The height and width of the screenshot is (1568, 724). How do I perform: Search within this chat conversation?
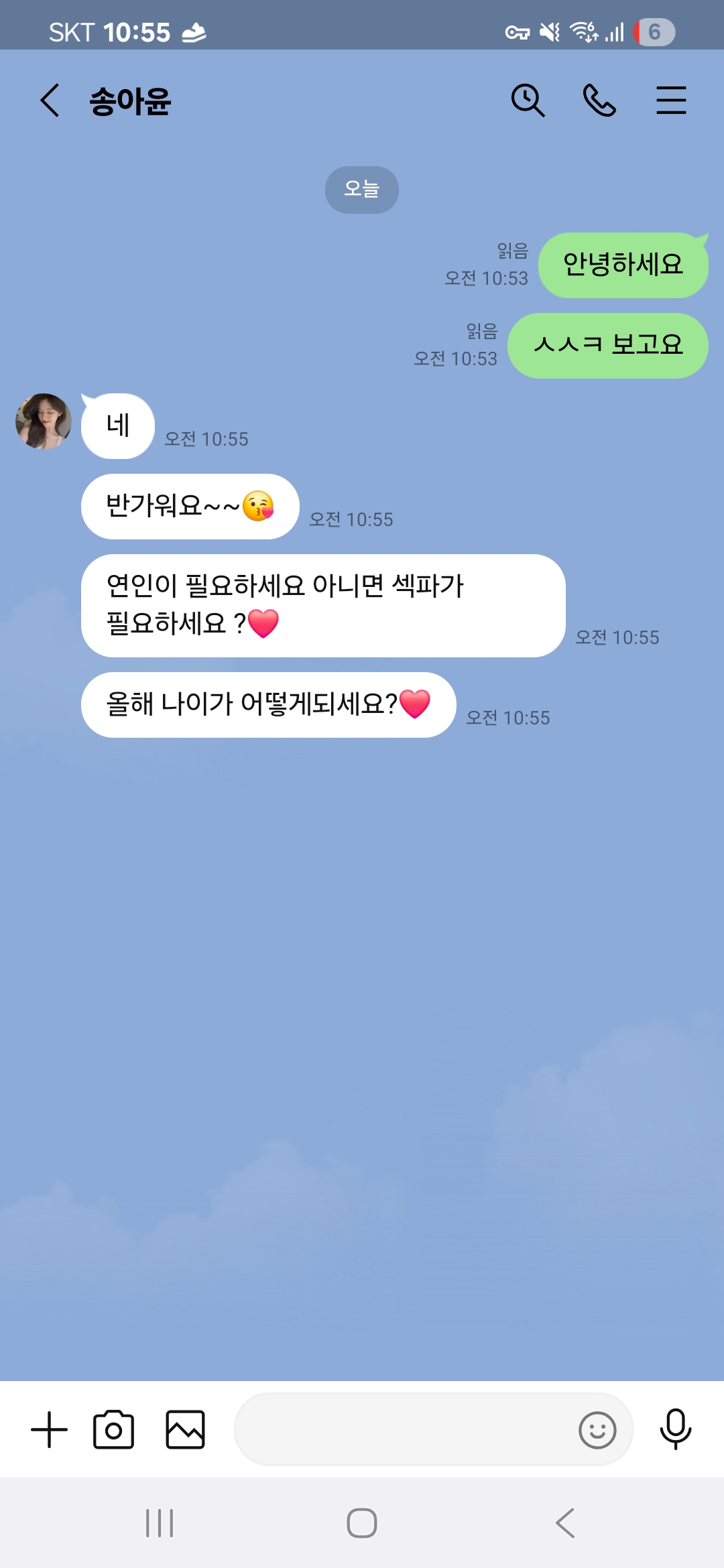(528, 101)
